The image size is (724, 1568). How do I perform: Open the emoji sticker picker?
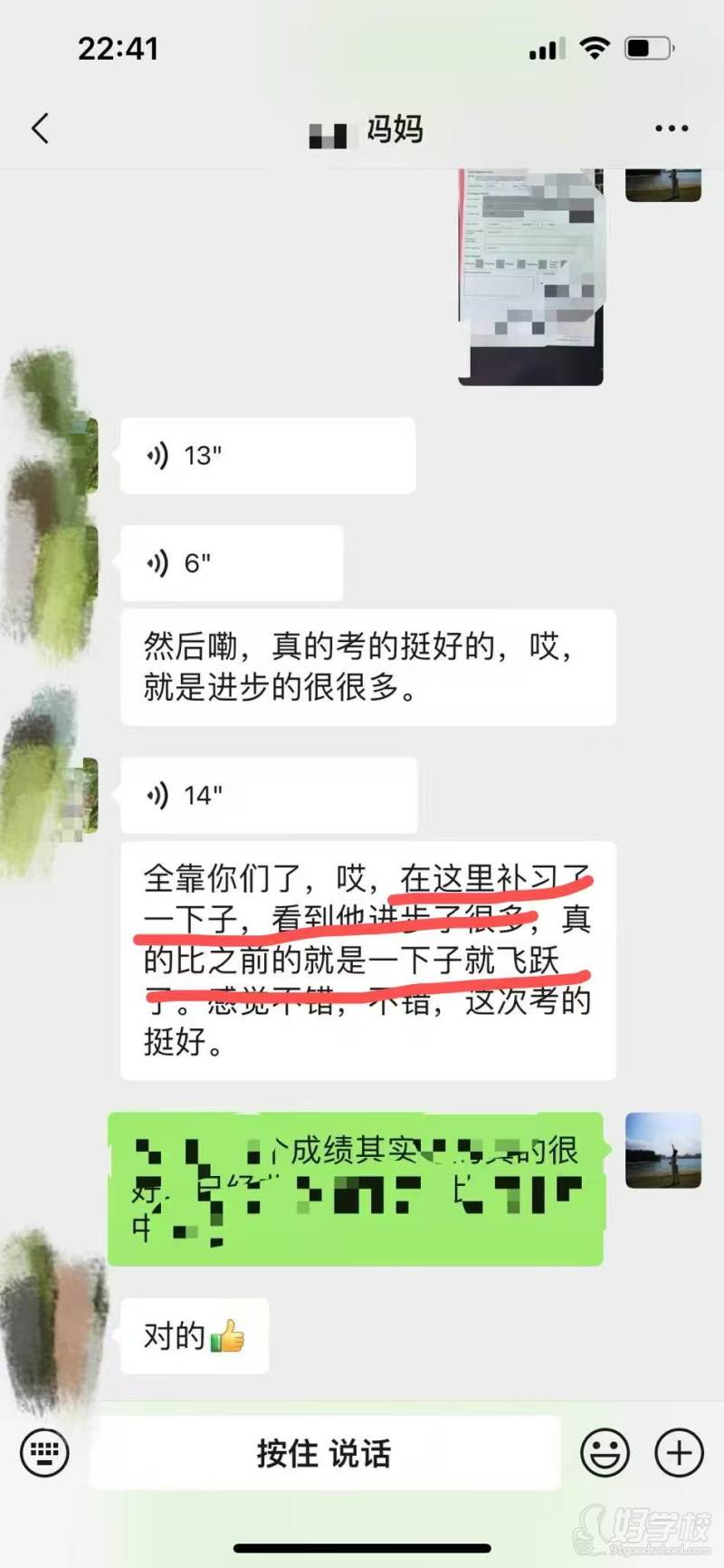pos(605,1453)
